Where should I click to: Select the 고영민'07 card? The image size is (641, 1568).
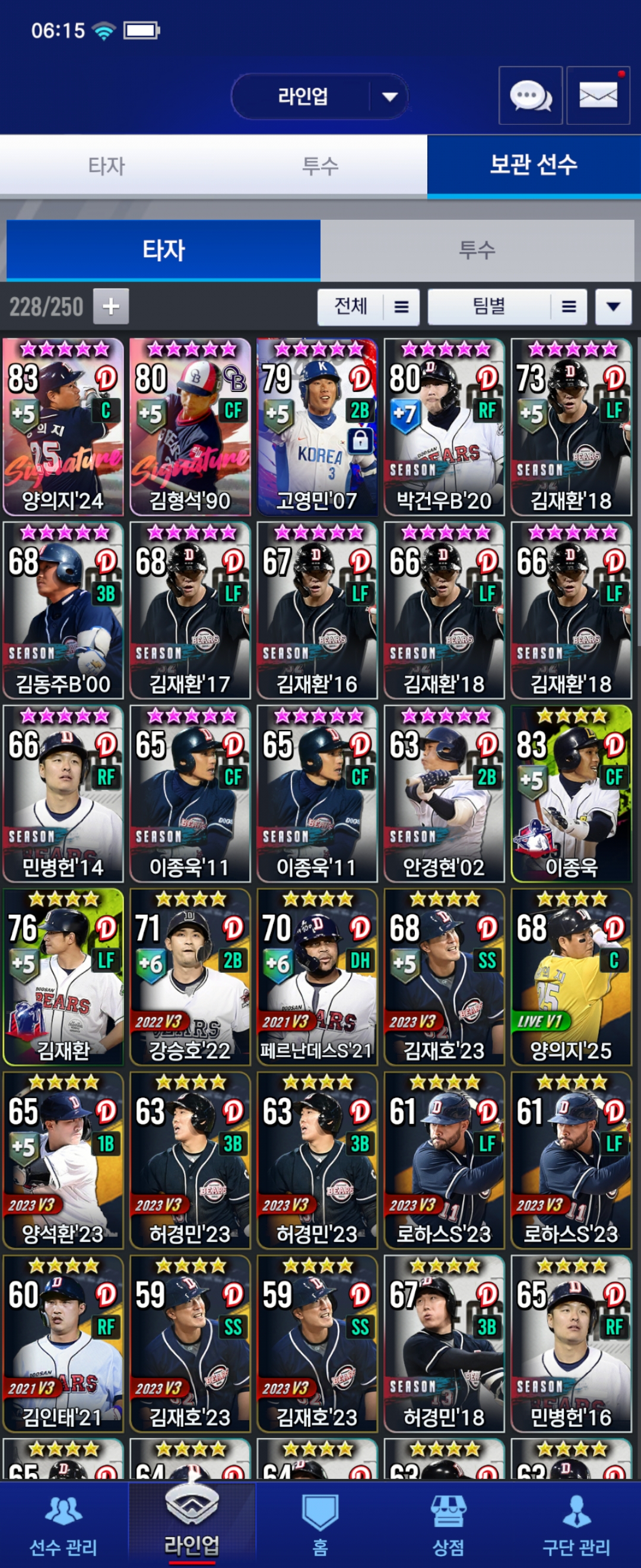[317, 426]
